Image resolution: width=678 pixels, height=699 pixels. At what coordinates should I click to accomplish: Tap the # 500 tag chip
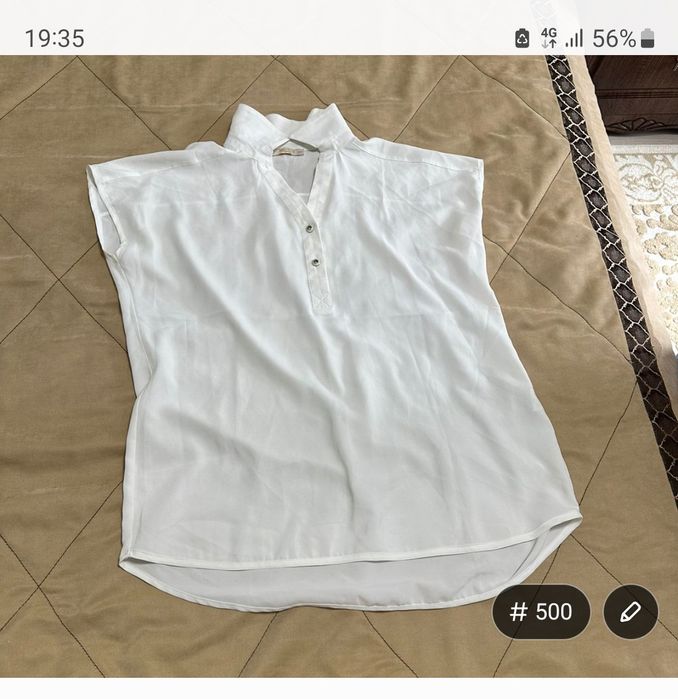tap(540, 611)
